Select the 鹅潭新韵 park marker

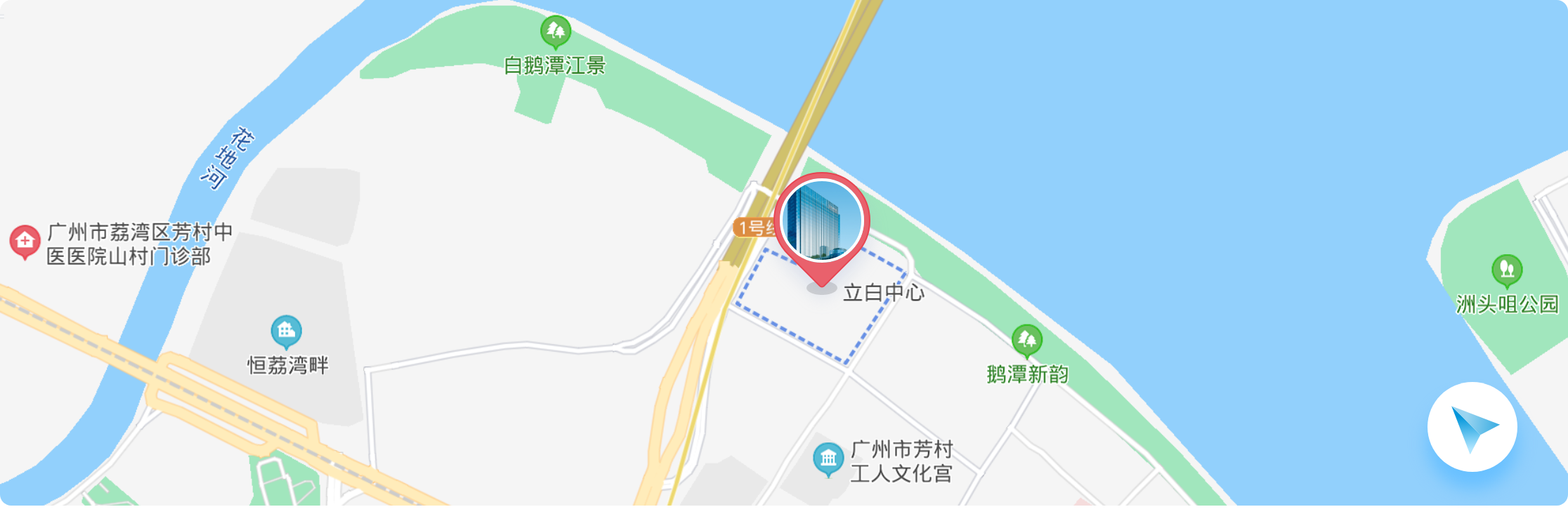pyautogui.click(x=1026, y=341)
